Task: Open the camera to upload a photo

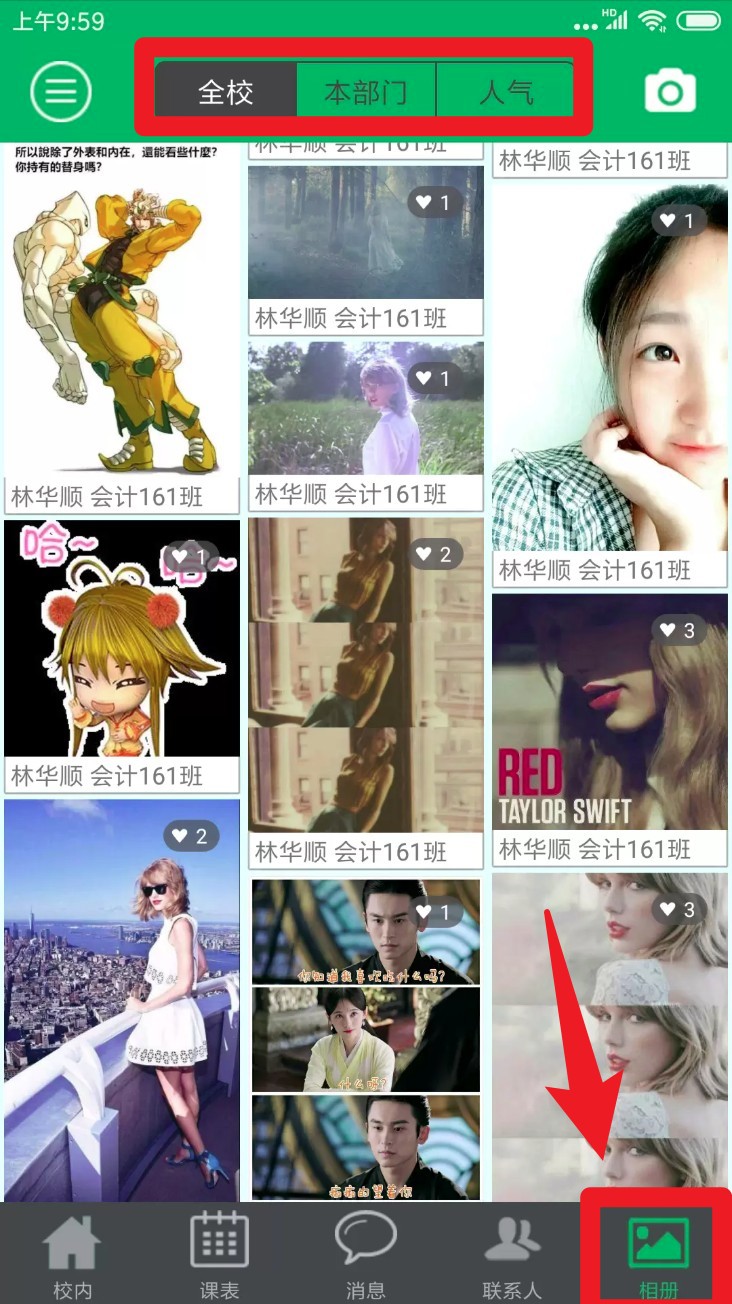Action: [x=669, y=92]
